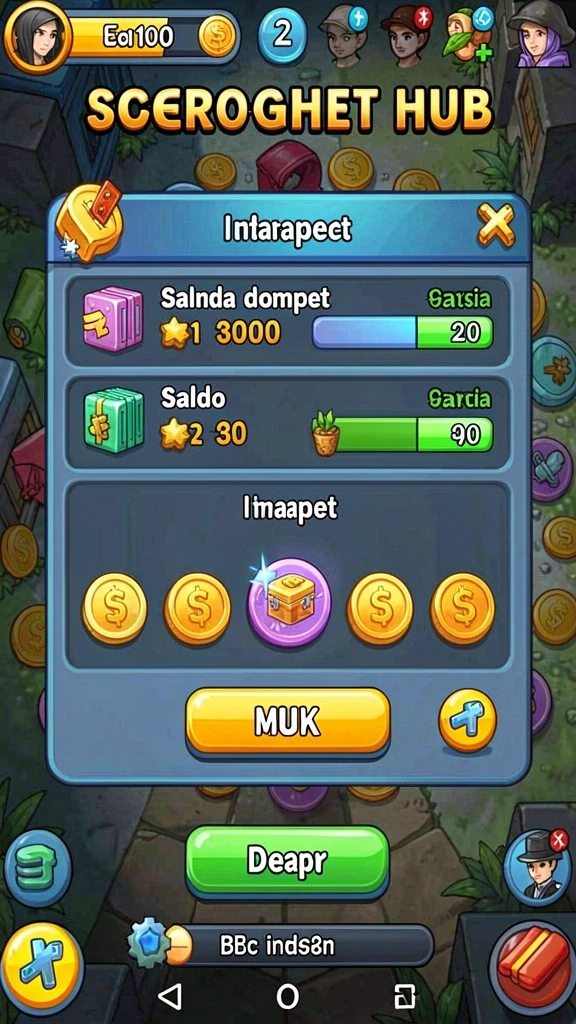Close the Intarapect dialog

(x=496, y=225)
